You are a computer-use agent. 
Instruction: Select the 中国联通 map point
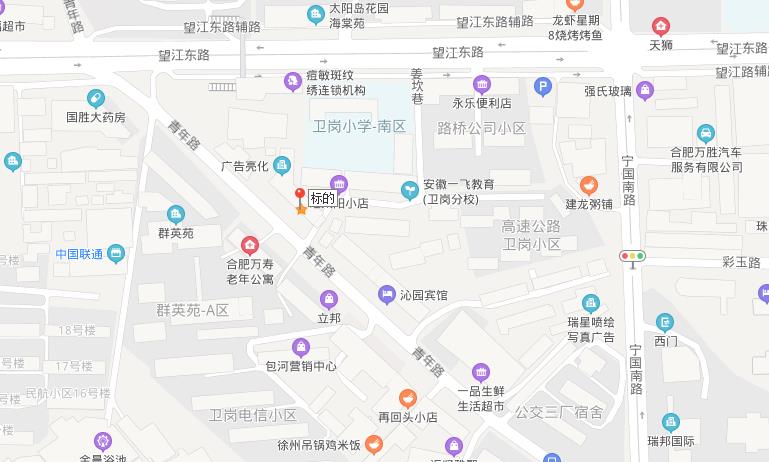point(116,253)
